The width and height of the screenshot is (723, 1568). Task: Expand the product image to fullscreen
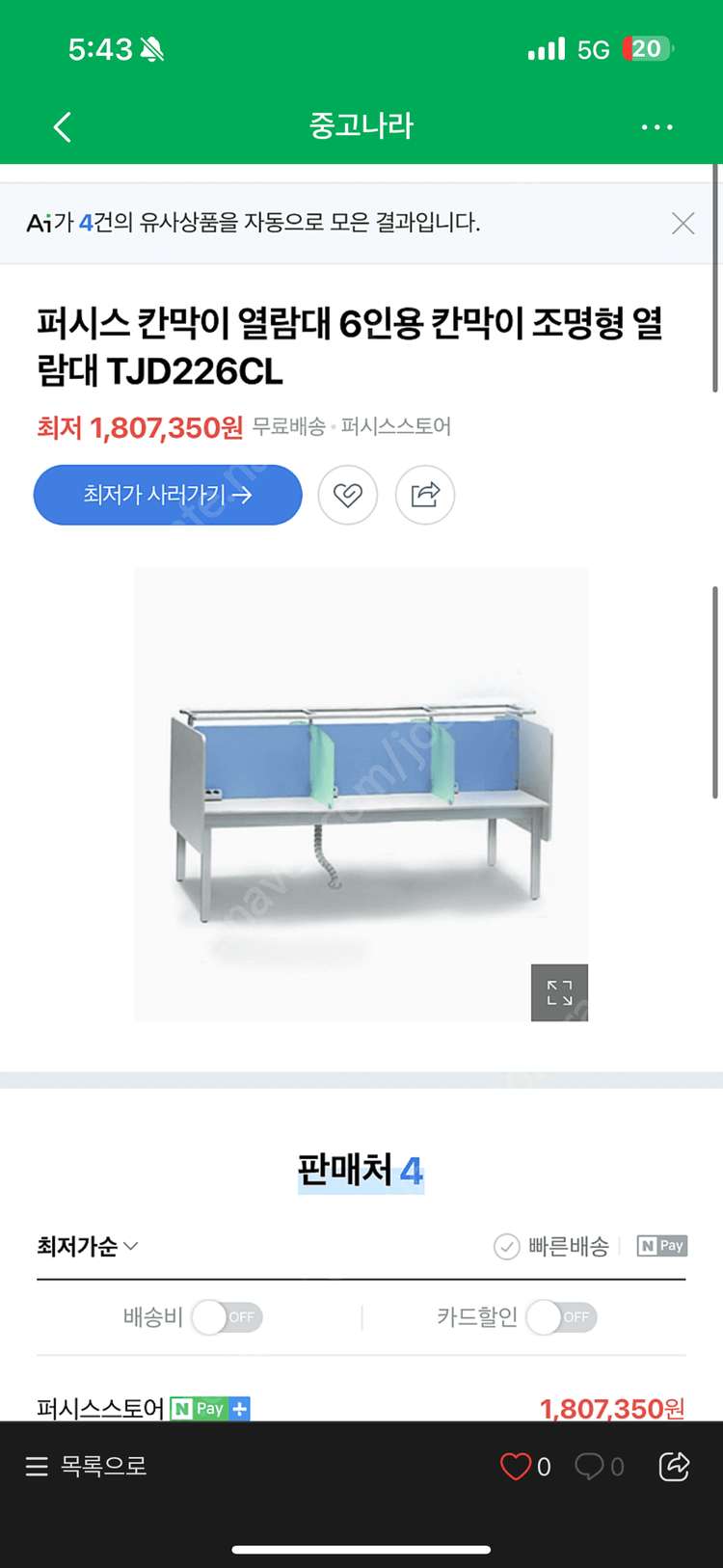(559, 992)
